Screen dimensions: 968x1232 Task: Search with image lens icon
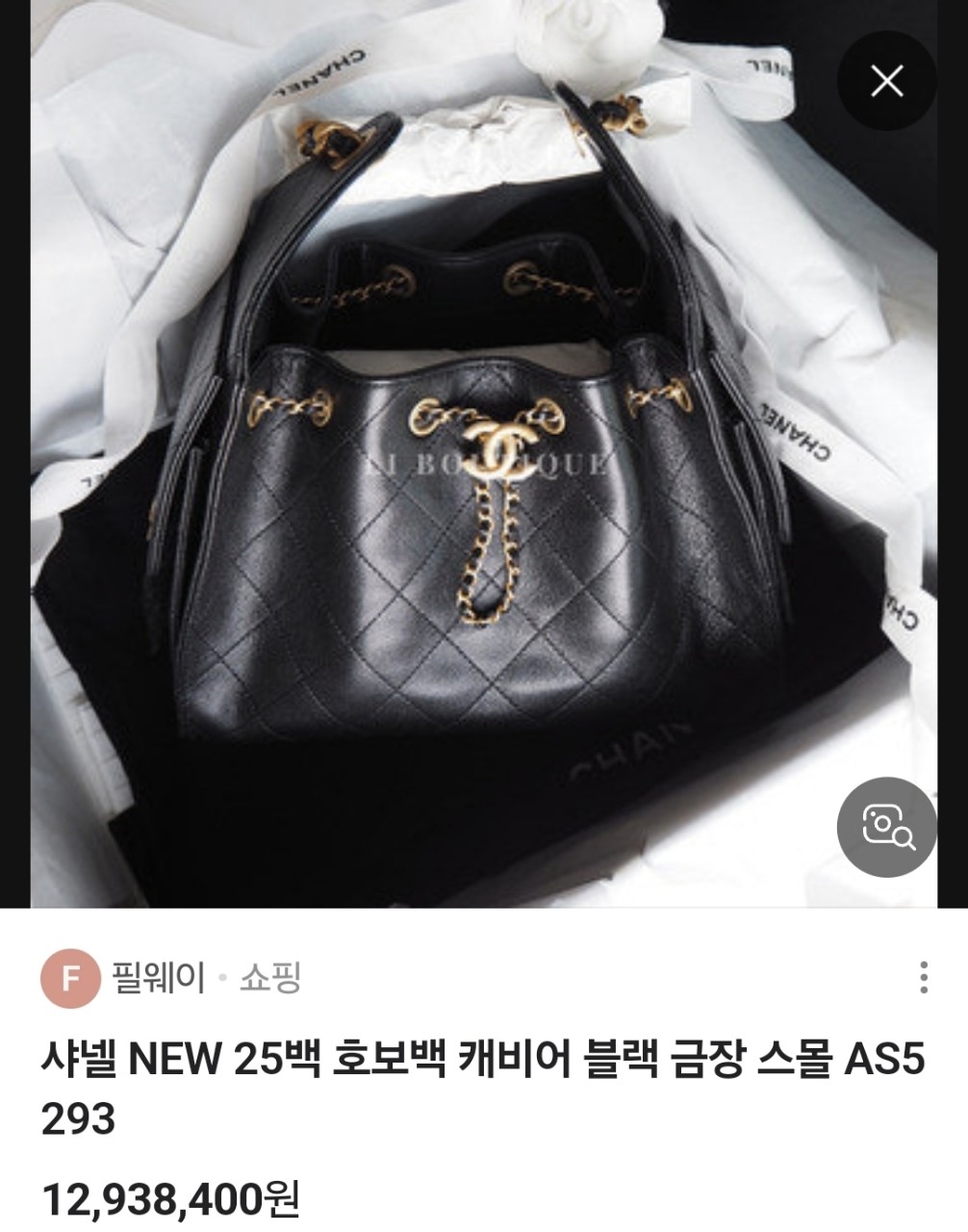pos(886,828)
